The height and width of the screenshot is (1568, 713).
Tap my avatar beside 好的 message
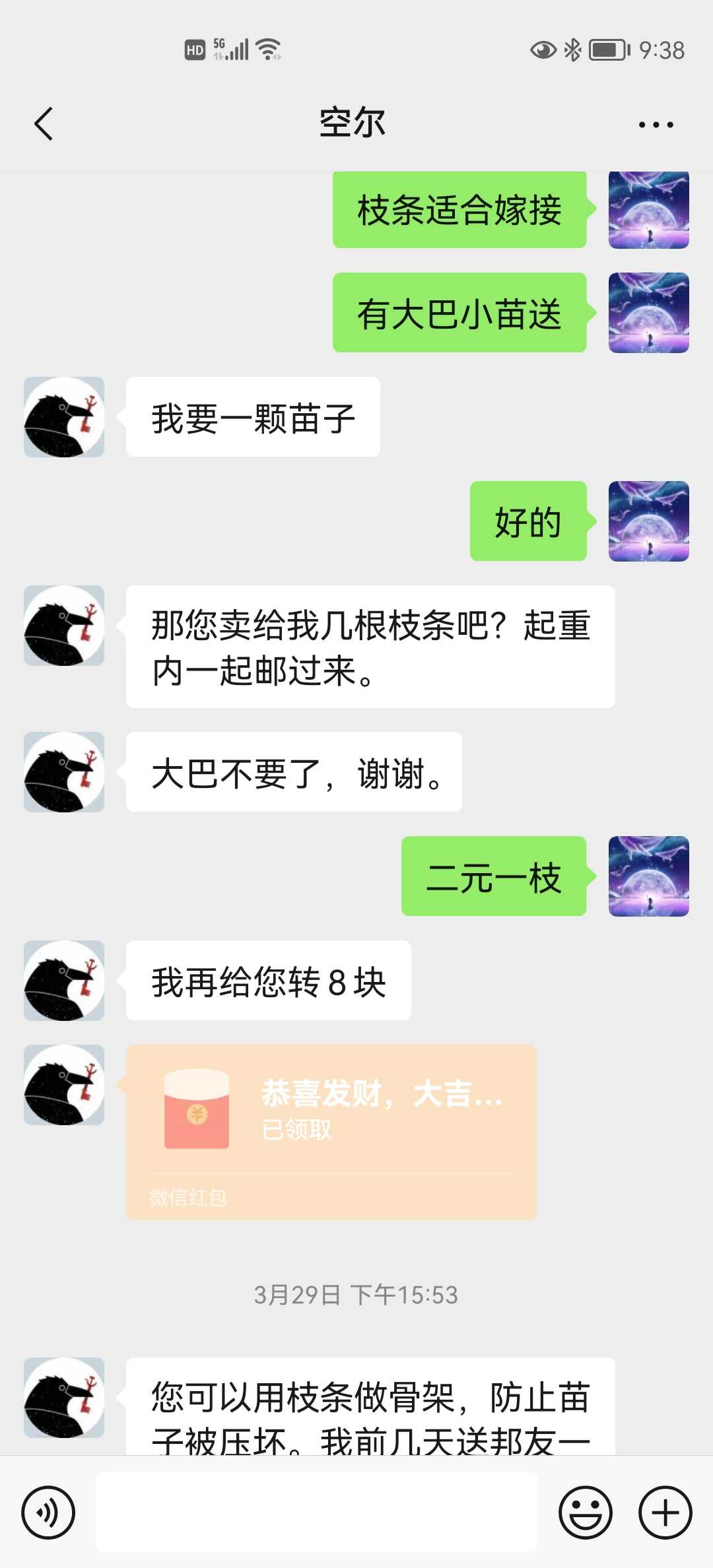click(x=648, y=521)
